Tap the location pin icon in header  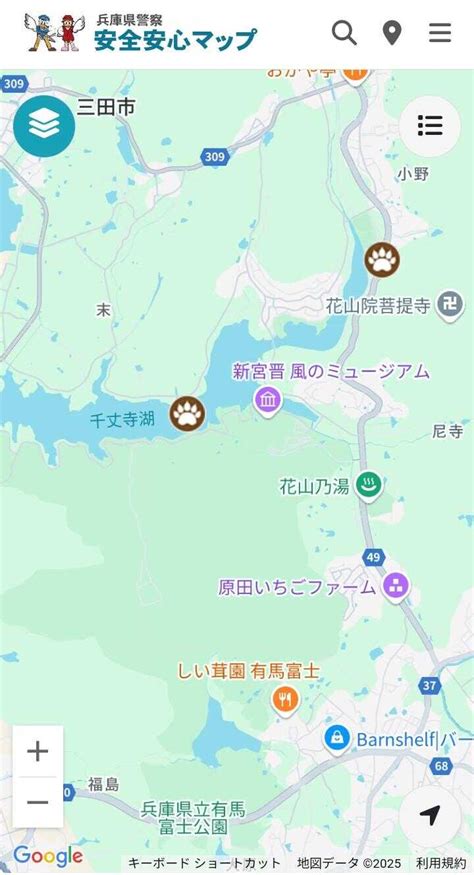click(392, 33)
